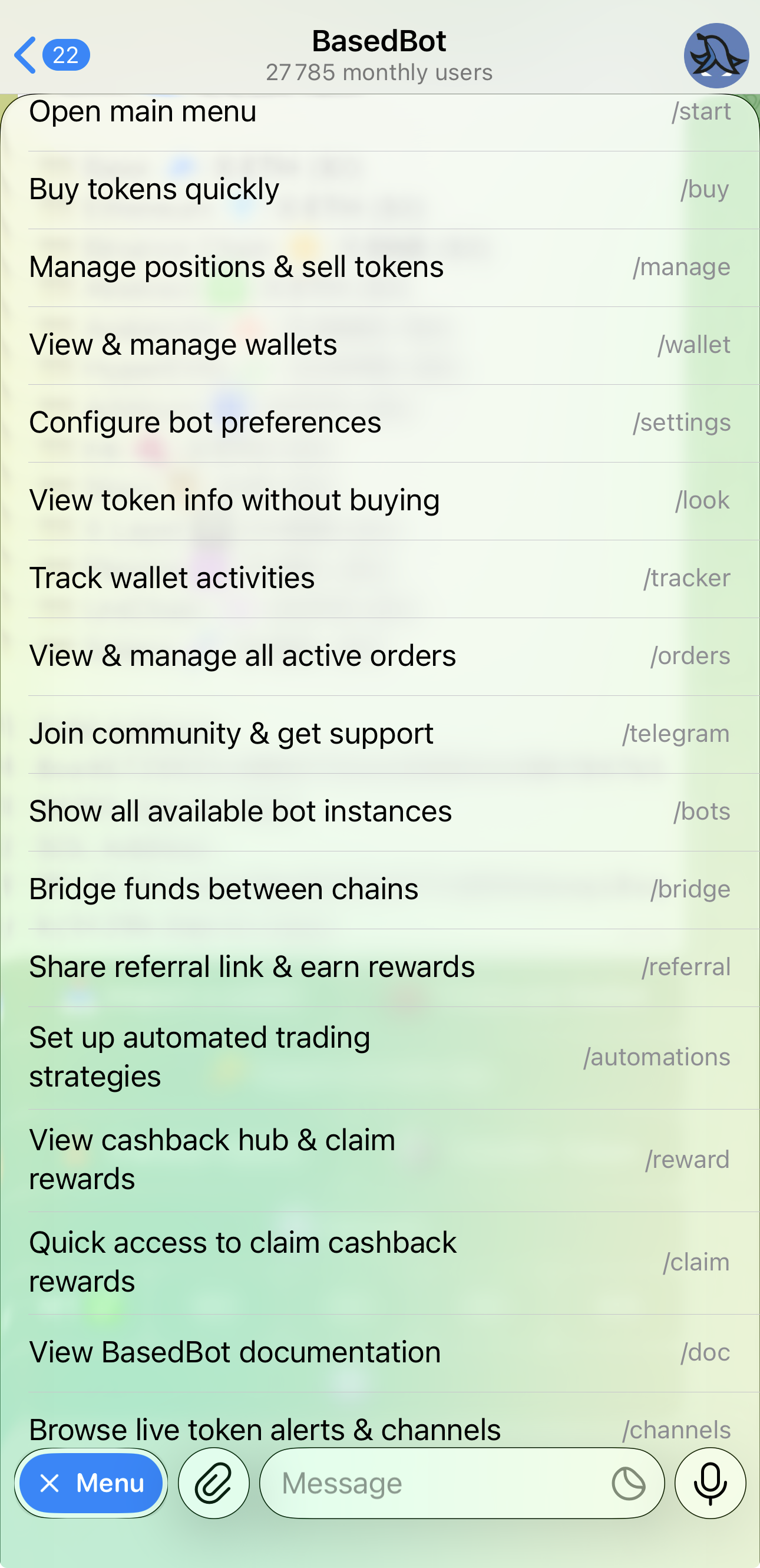
Task: Choose /buy to buy tokens quickly
Action: click(x=379, y=189)
